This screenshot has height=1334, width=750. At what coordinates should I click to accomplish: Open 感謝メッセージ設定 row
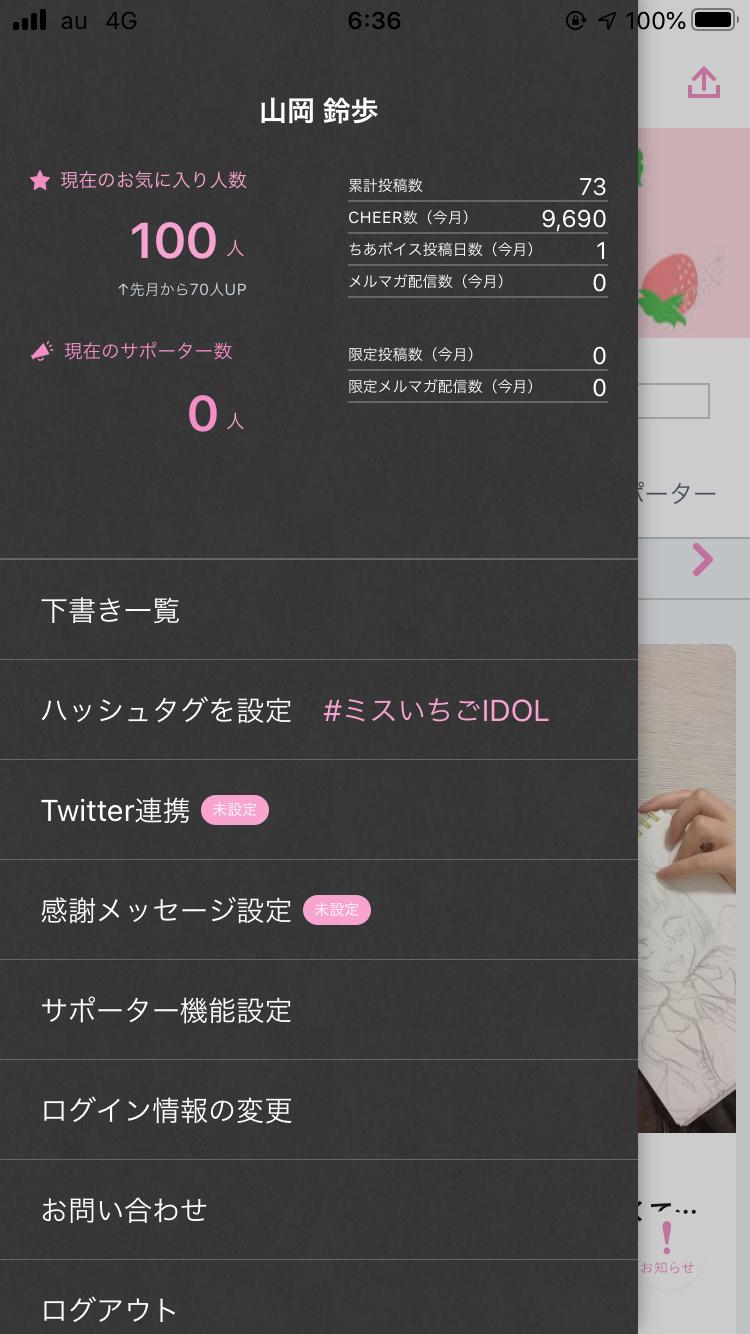pos(166,910)
